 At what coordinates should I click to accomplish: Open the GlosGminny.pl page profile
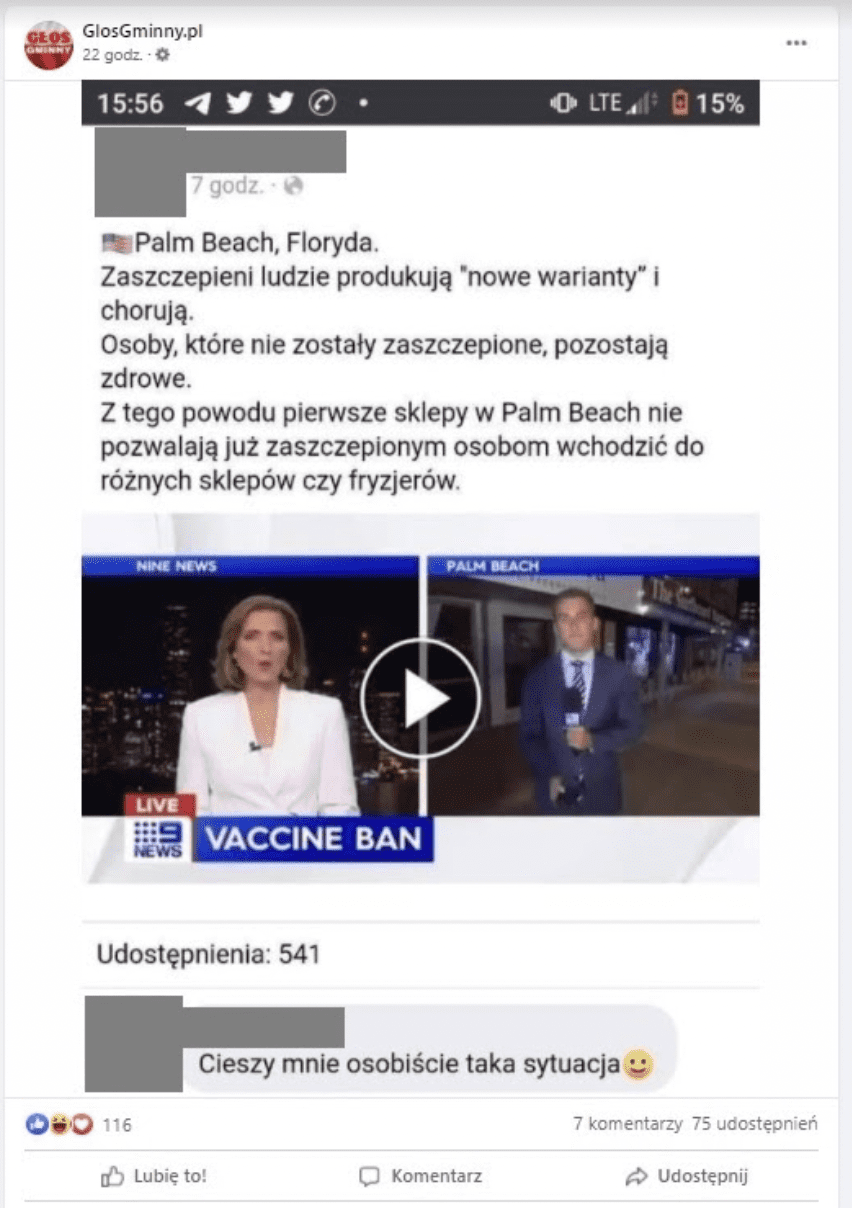coord(142,31)
